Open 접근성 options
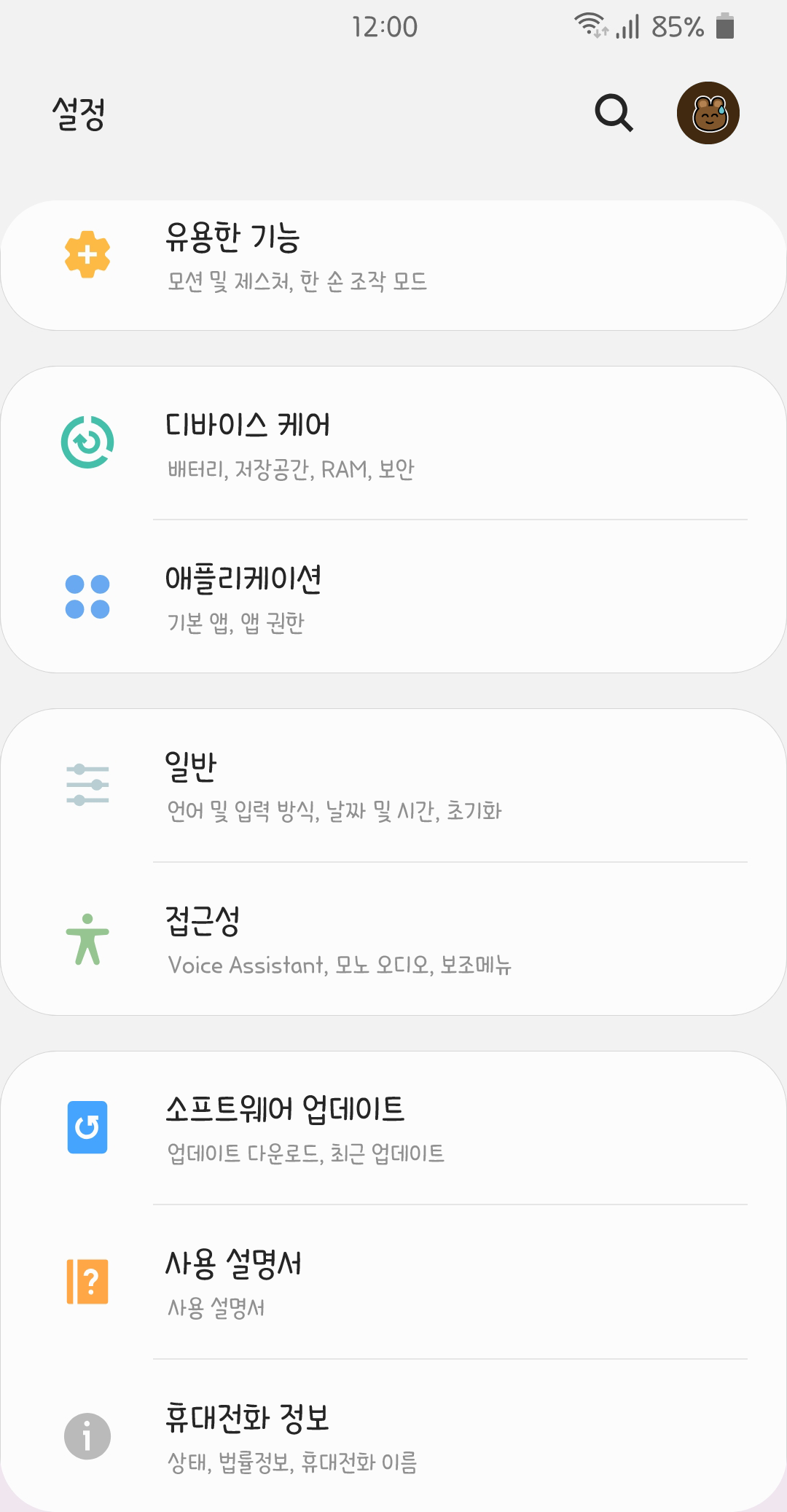 393,939
